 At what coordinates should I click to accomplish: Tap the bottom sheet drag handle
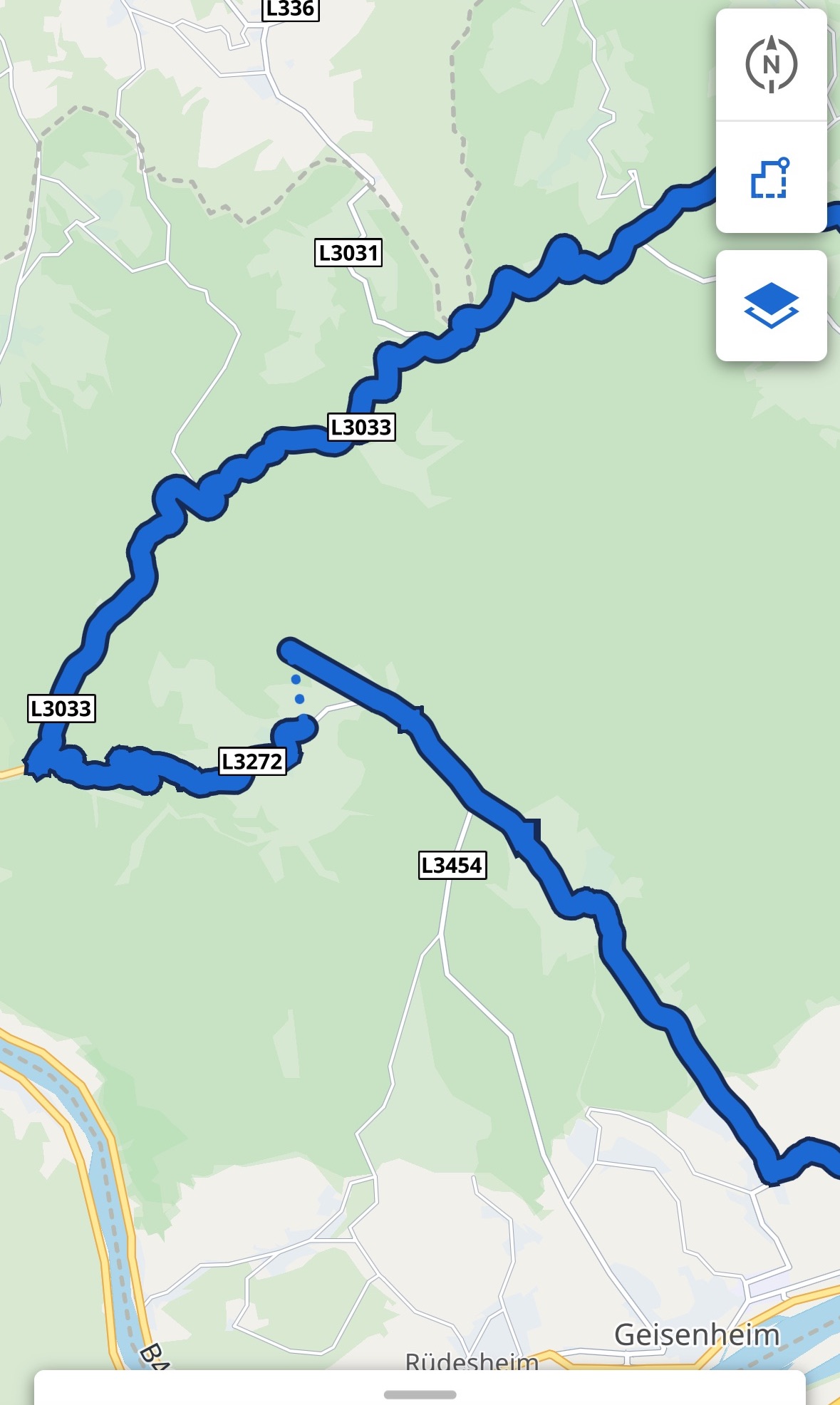[420, 1394]
